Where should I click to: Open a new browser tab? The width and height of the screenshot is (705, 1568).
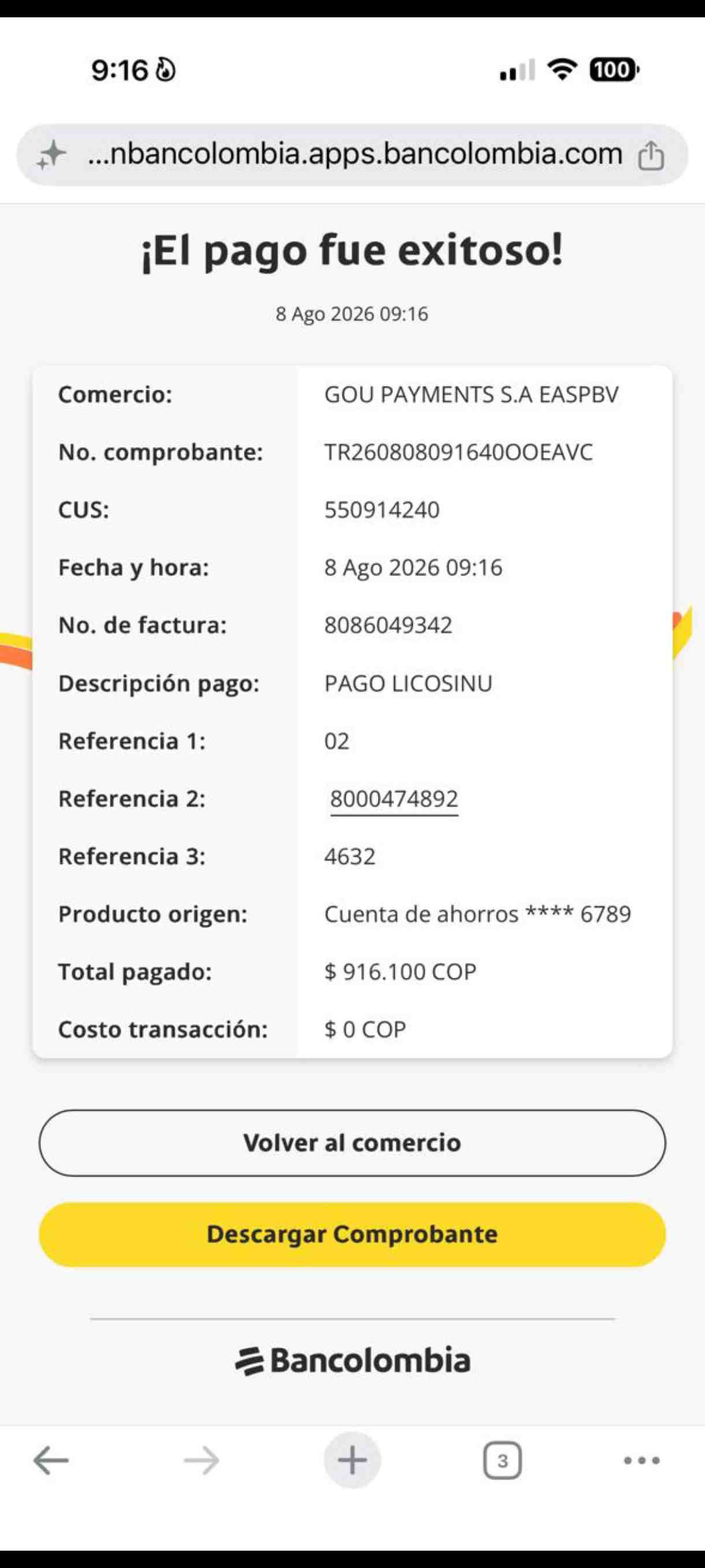click(x=352, y=1460)
